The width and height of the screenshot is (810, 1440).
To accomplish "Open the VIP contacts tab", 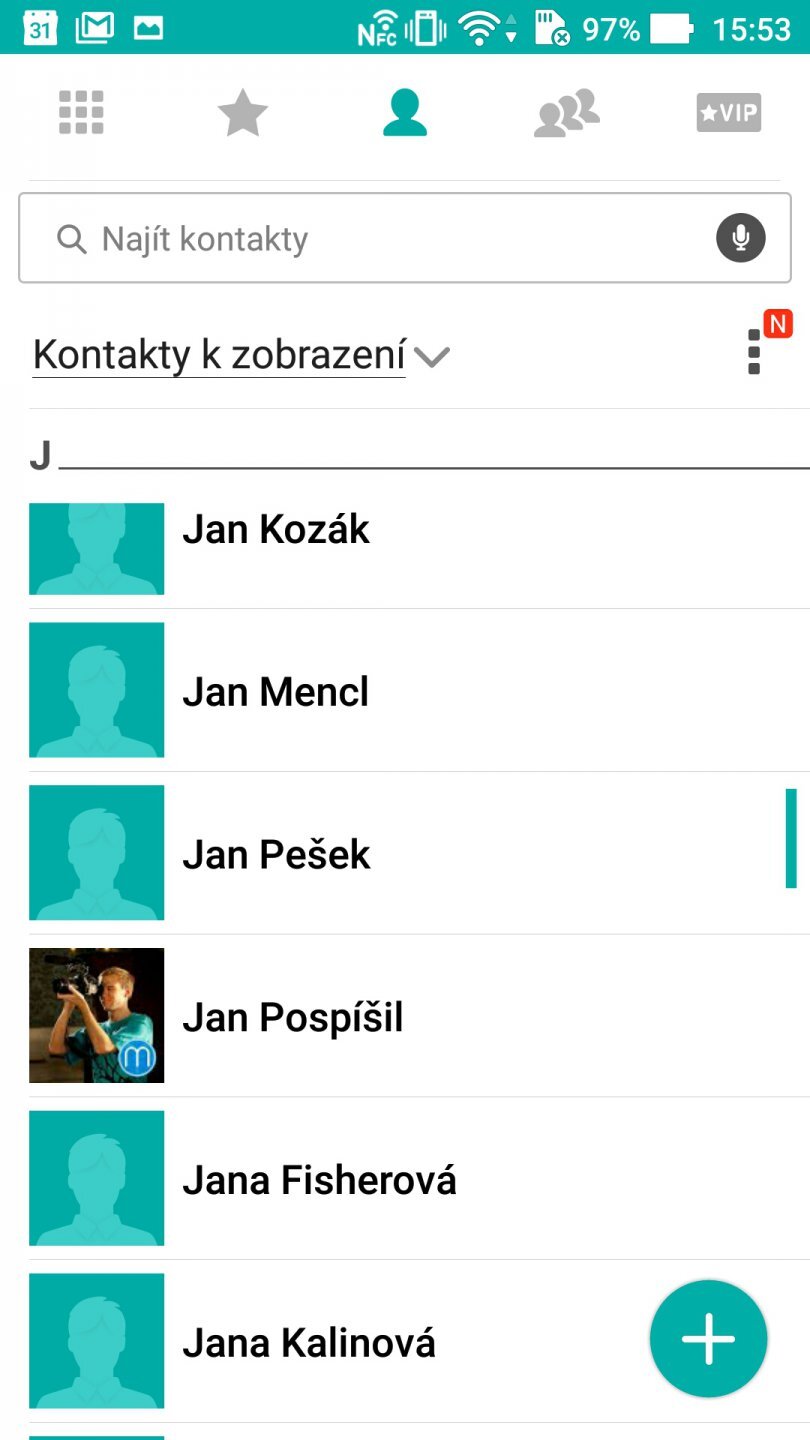I will [x=728, y=113].
